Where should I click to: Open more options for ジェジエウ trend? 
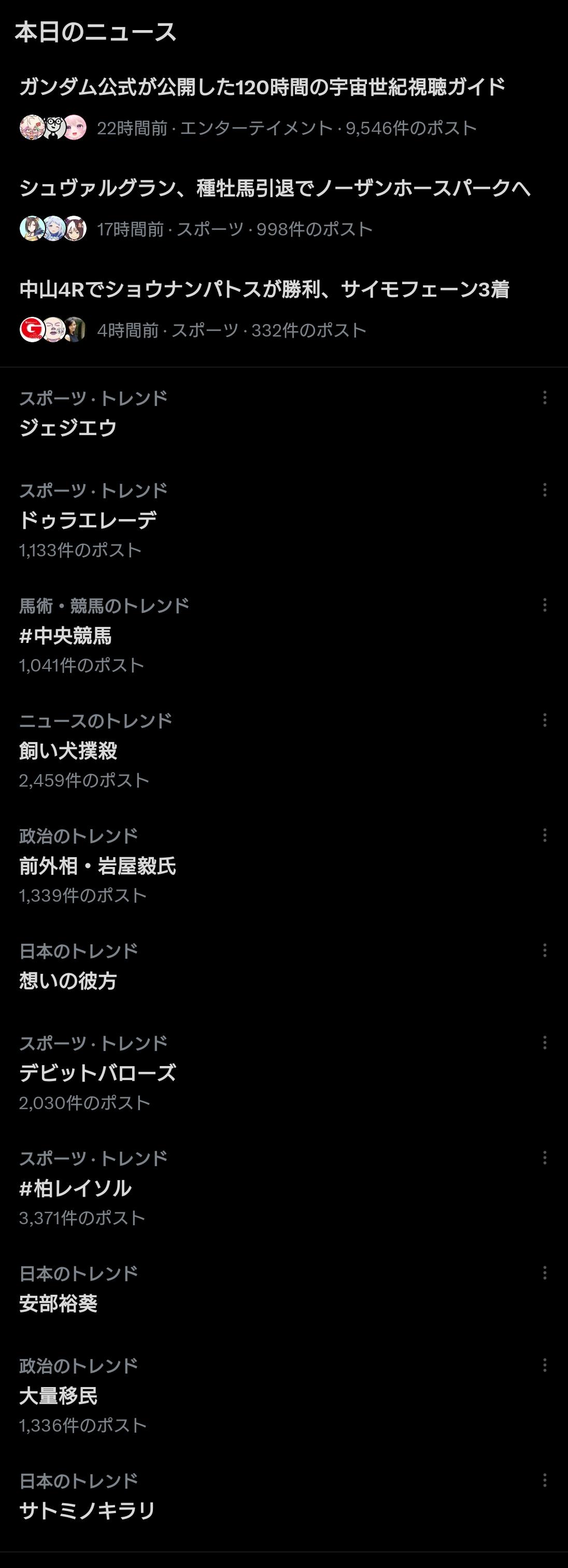544,398
